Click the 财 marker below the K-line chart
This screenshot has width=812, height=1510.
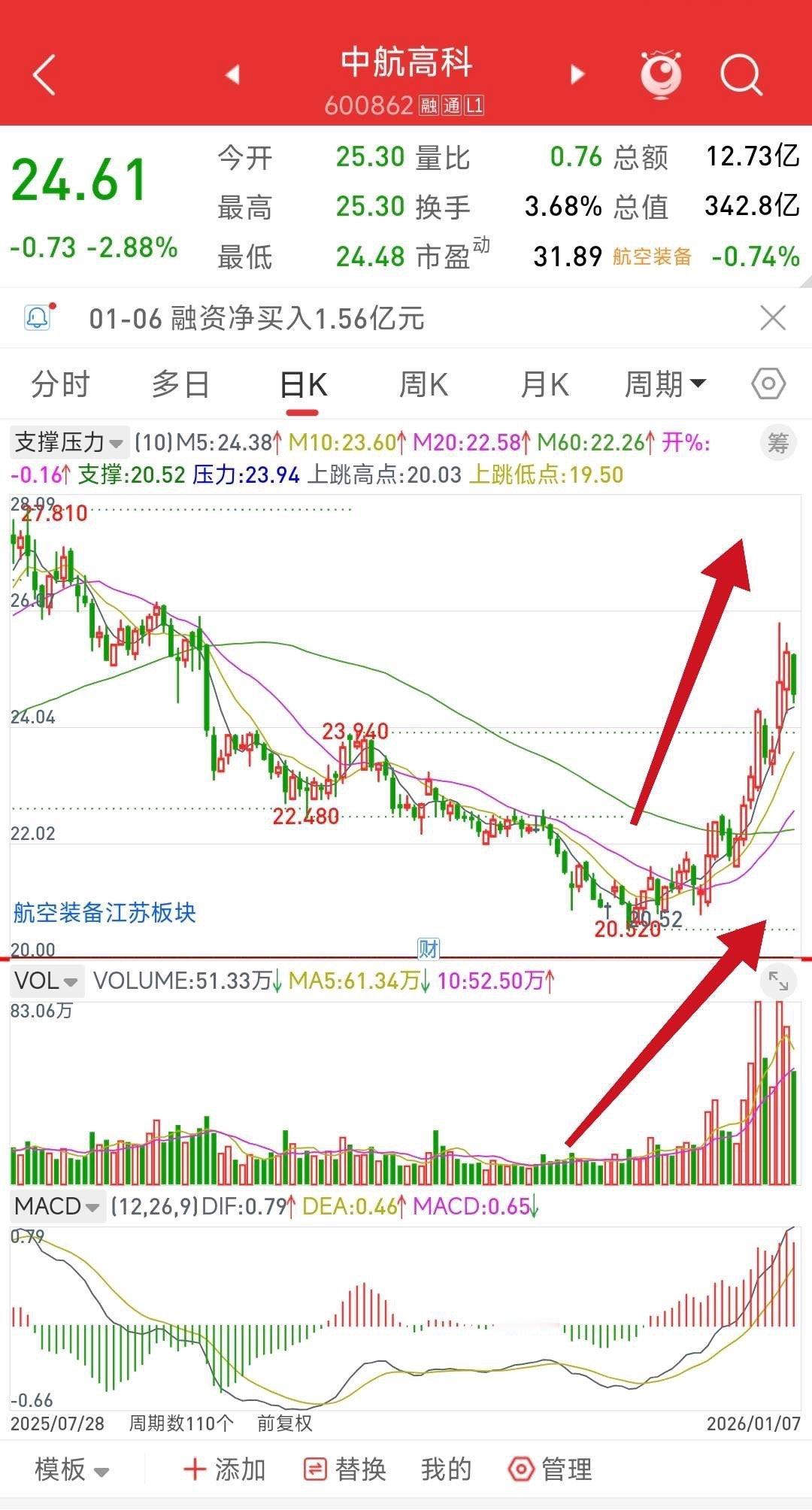click(429, 949)
